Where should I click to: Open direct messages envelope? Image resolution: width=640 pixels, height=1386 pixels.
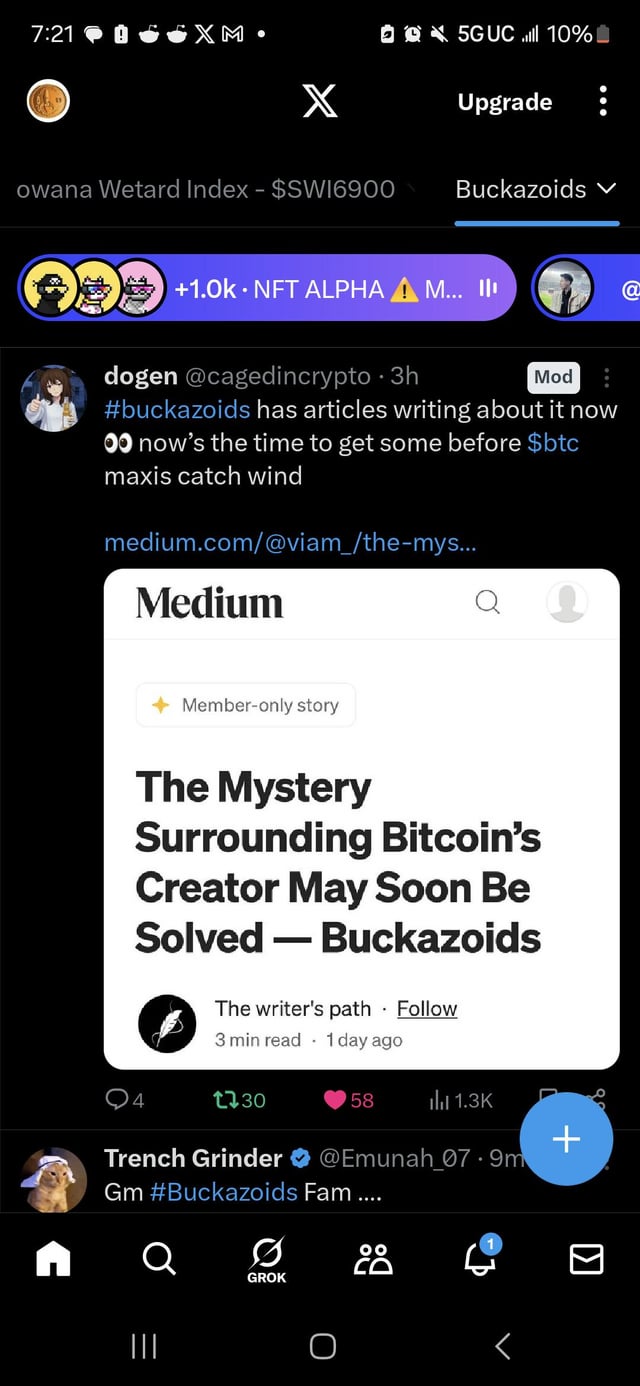(586, 1259)
